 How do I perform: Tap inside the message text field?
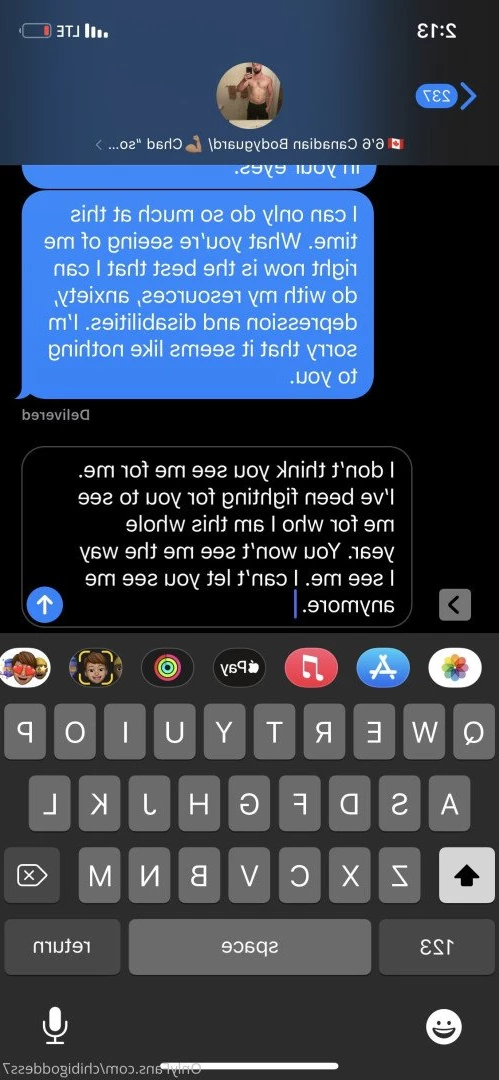click(216, 537)
